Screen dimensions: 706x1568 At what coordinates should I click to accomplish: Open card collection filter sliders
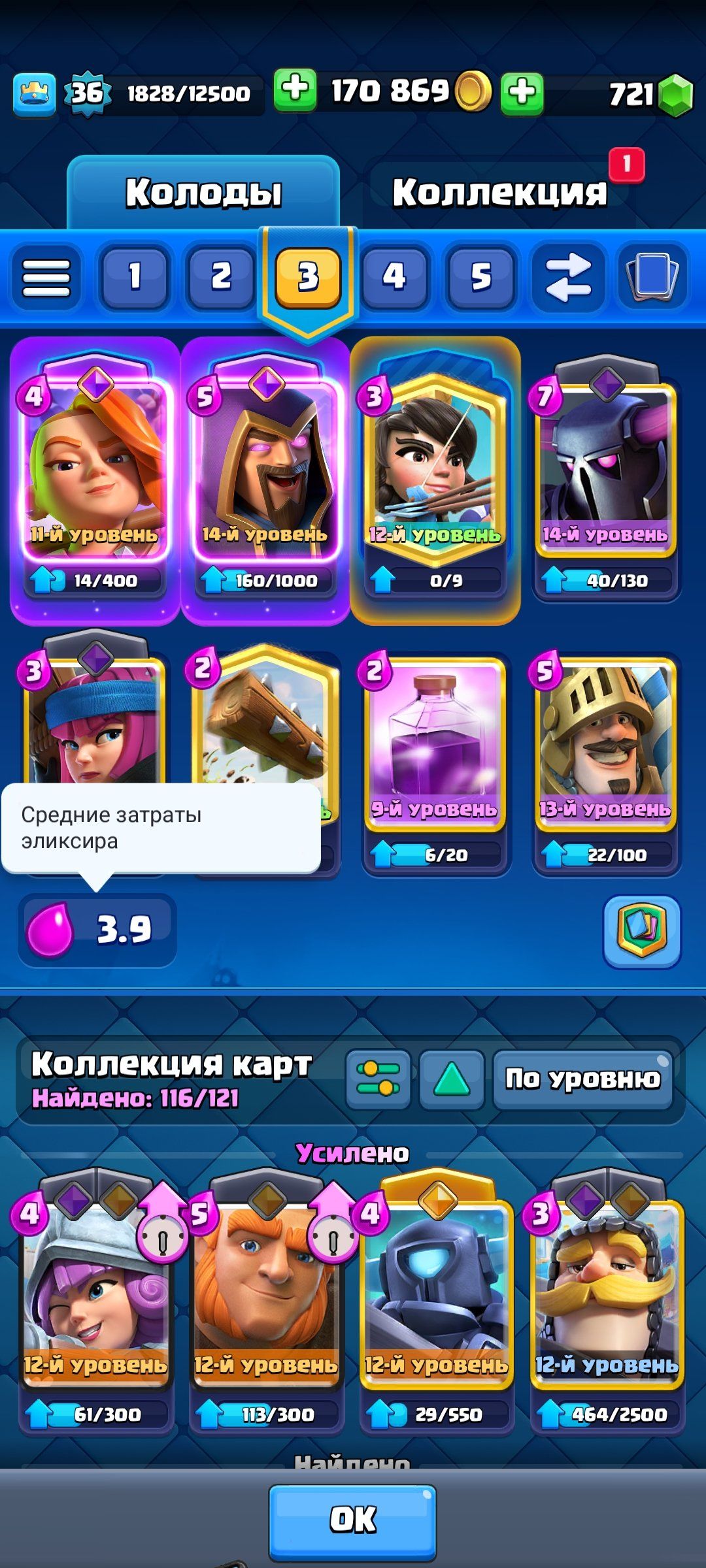tap(378, 1079)
